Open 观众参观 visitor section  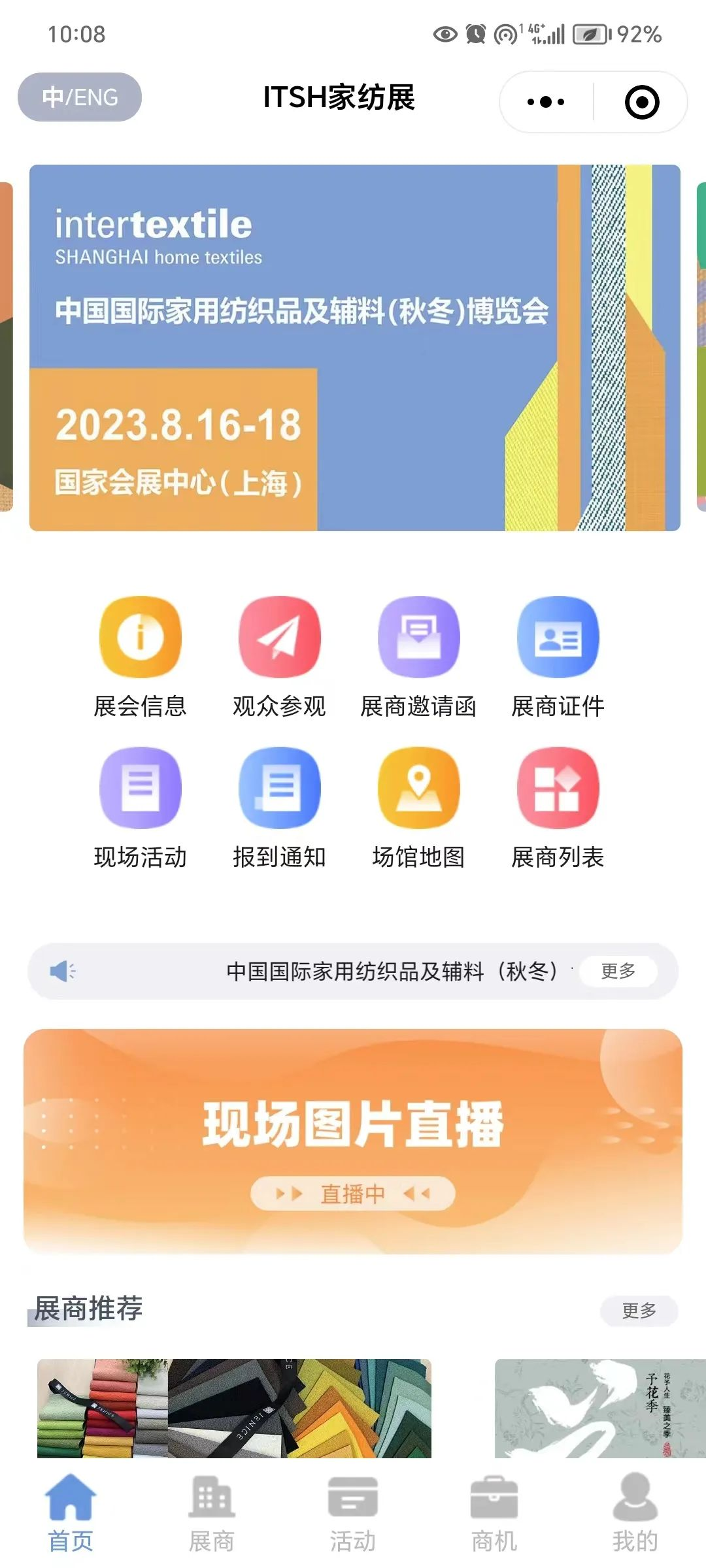click(x=279, y=657)
